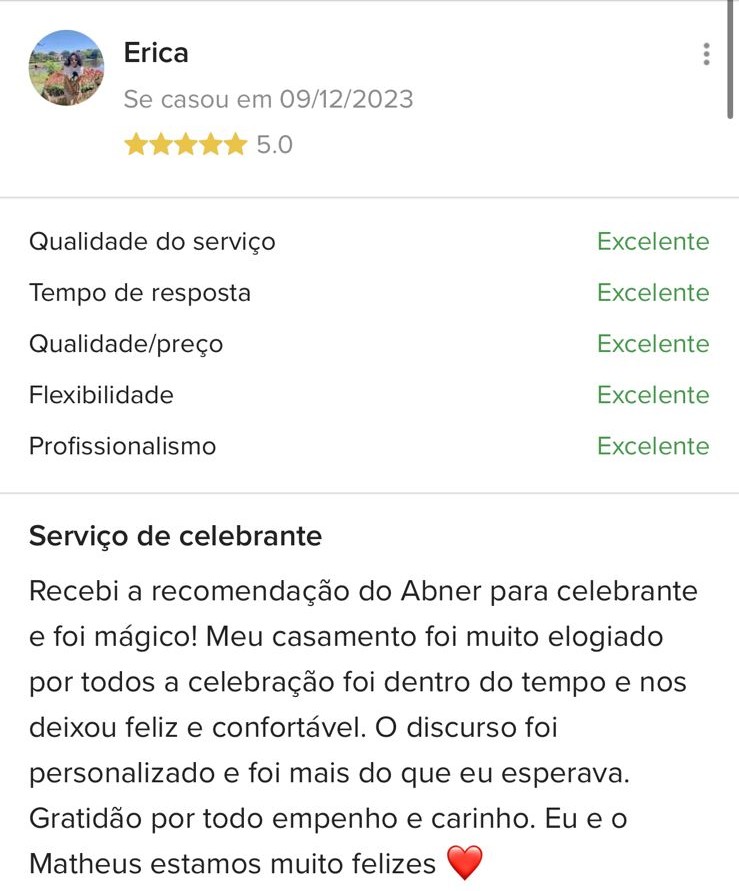This screenshot has width=739, height=891.
Task: Tap Erica's profile picture
Action: (x=66, y=68)
